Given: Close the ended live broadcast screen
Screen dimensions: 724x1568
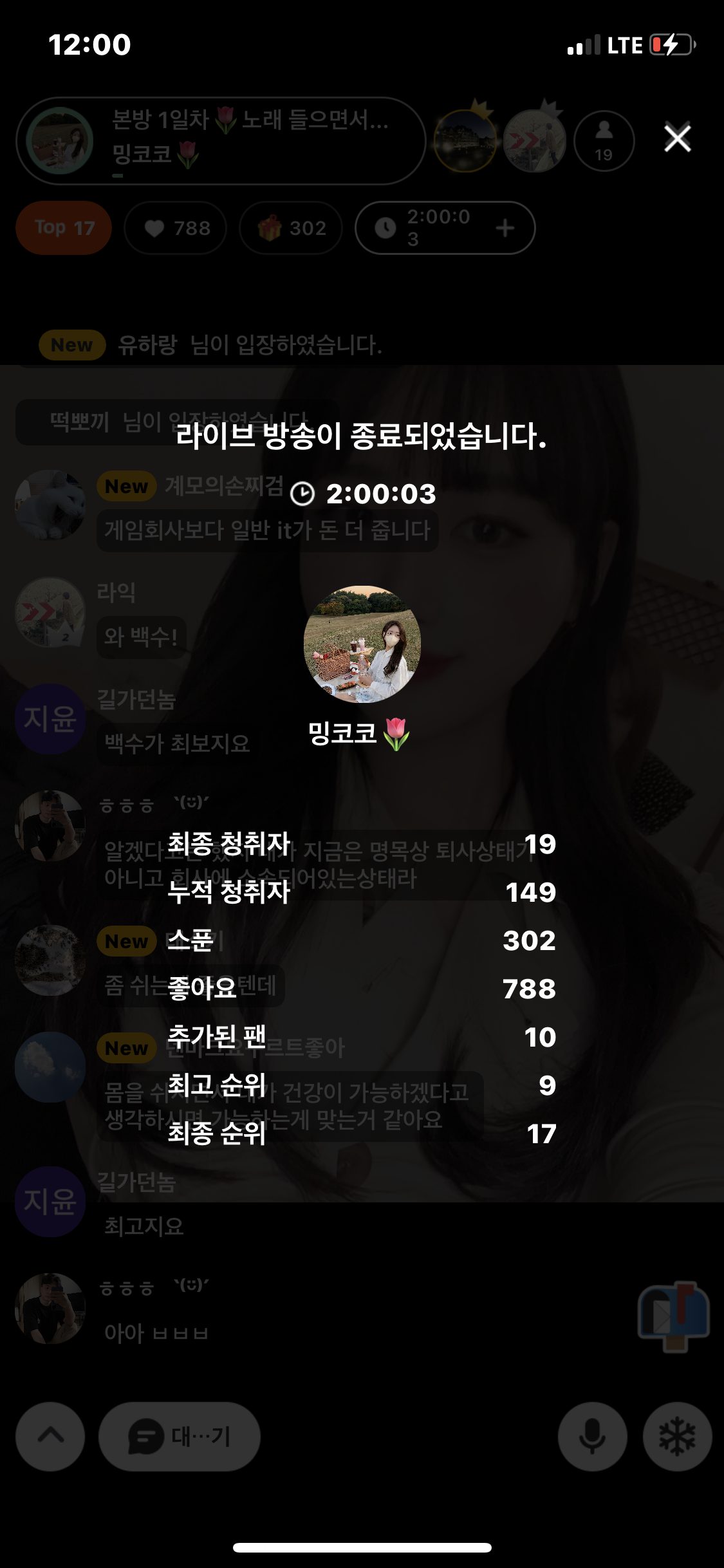Looking at the screenshot, I should pos(677,138).
